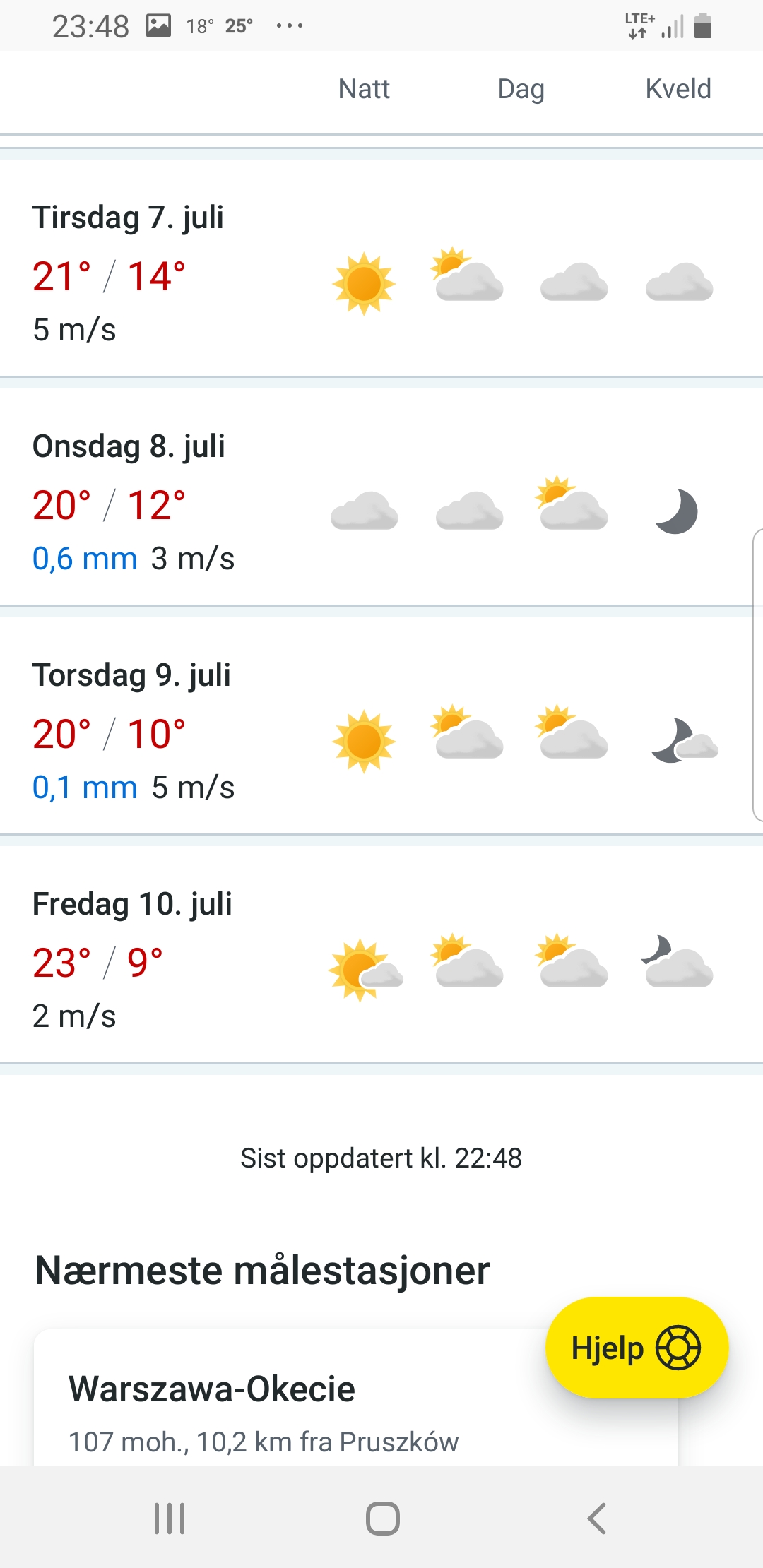Open the Warszawa-Okecie station card
Image resolution: width=763 pixels, height=1568 pixels.
click(283, 1406)
